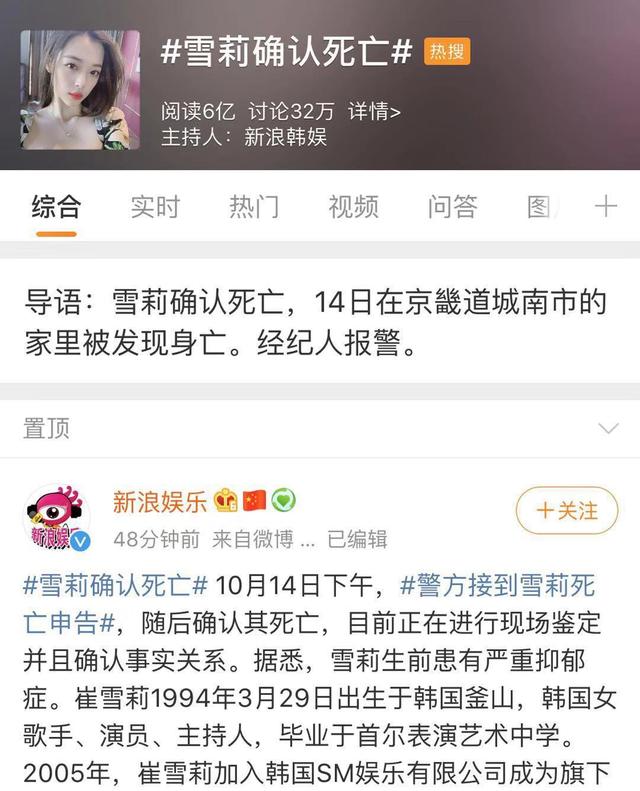The image size is (640, 791).
Task: Open the topic cover photo
Action: coord(80,90)
